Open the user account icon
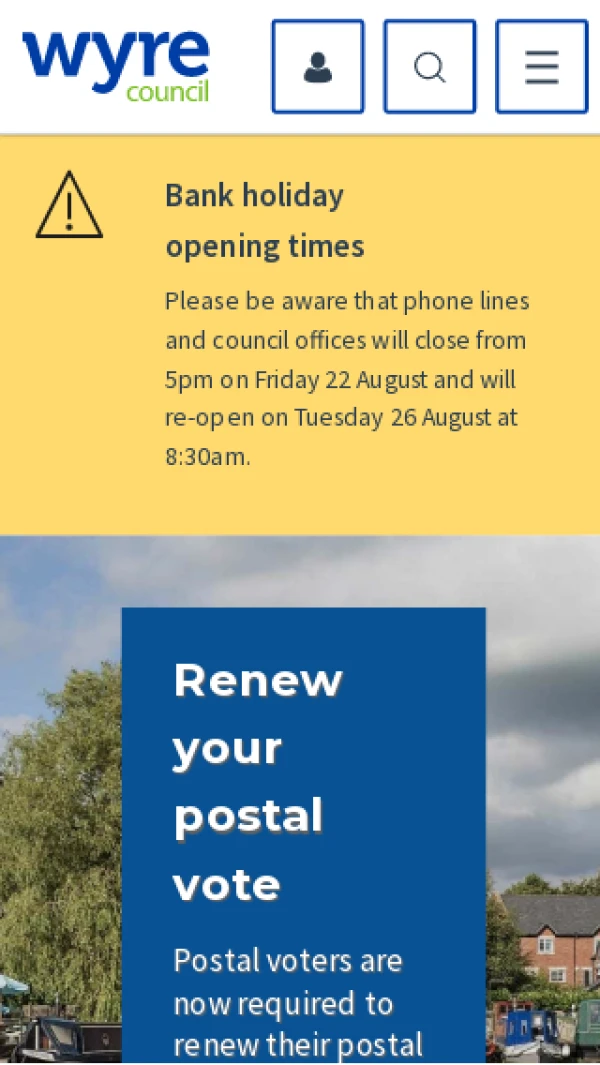 click(x=318, y=67)
